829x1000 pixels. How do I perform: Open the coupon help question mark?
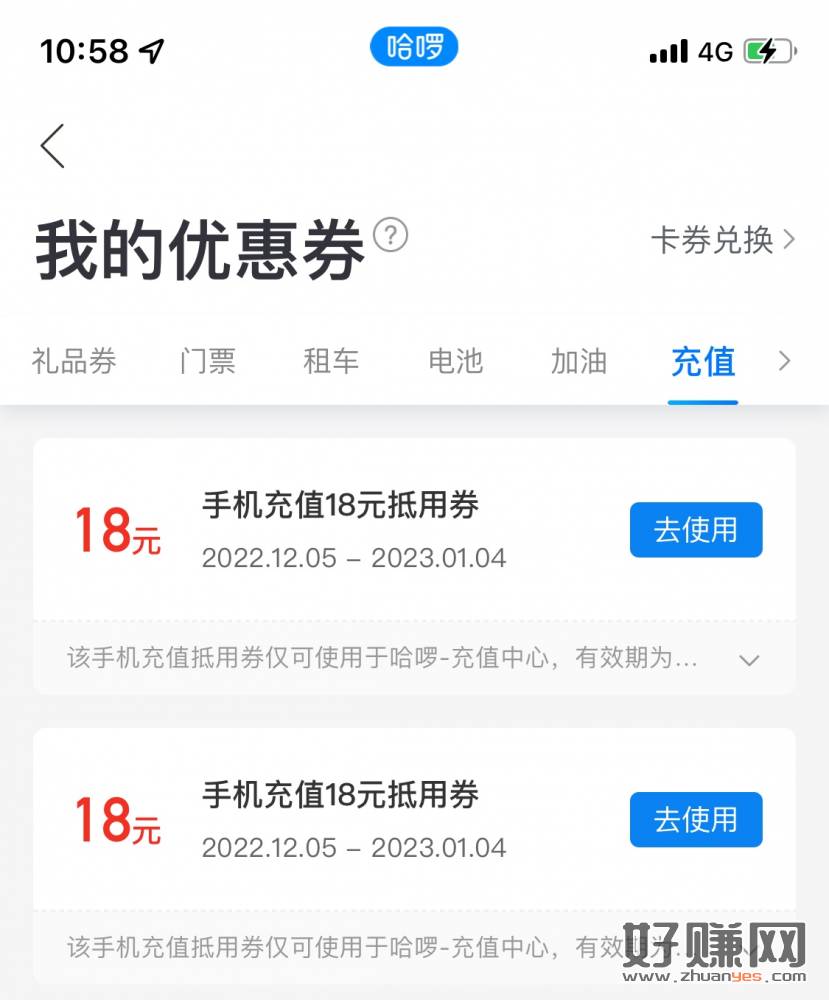(391, 236)
